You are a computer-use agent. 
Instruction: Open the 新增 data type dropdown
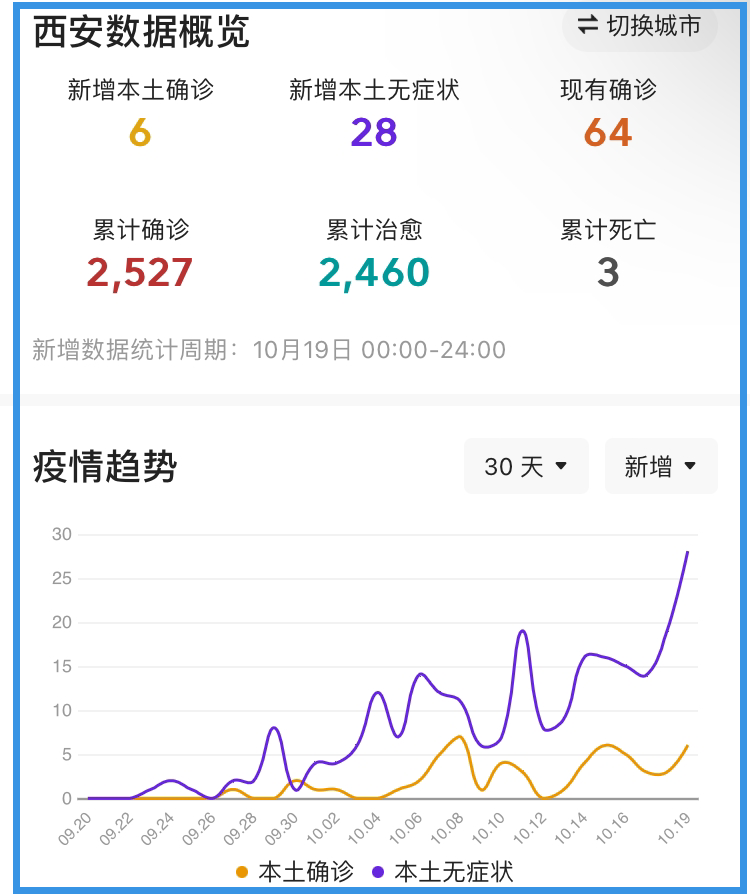point(660,464)
